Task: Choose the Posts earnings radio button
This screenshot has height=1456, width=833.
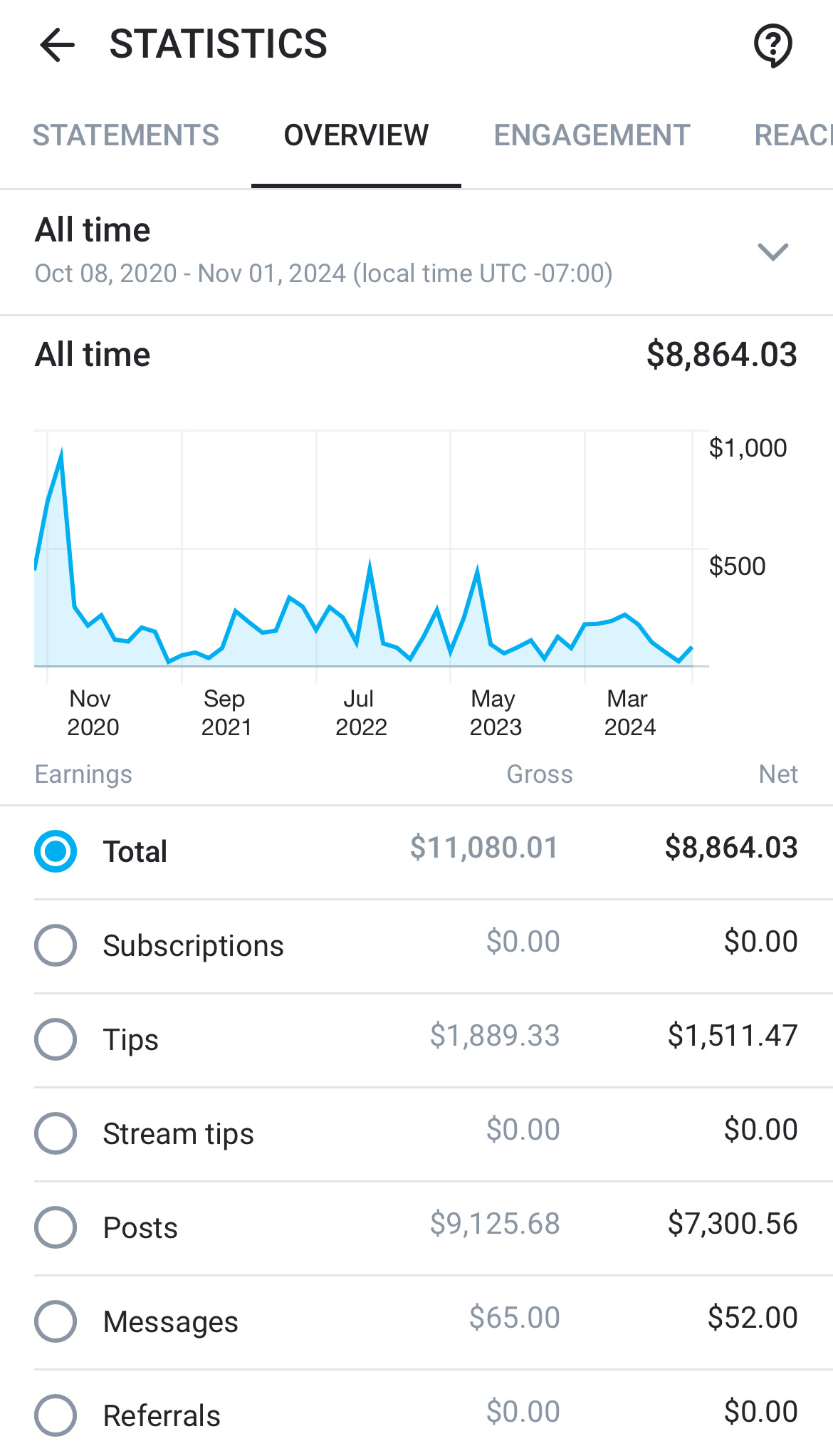Action: pyautogui.click(x=56, y=1227)
